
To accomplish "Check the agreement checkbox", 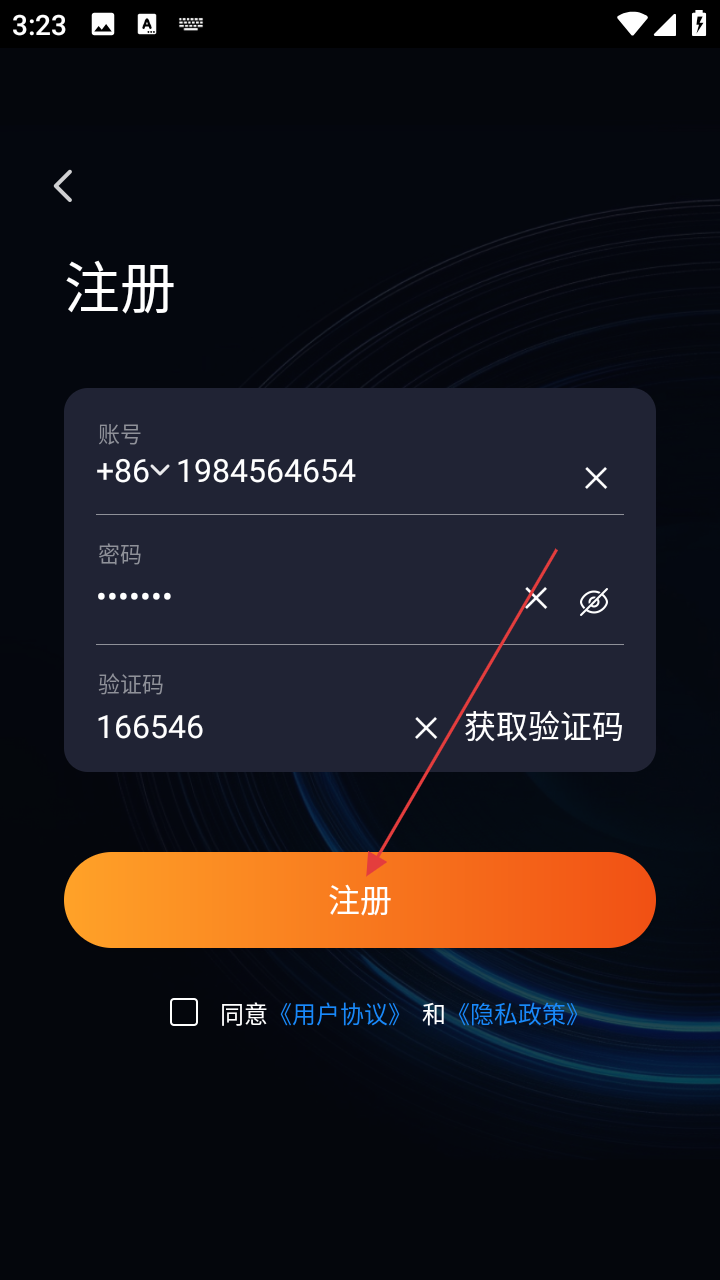I will [184, 1012].
